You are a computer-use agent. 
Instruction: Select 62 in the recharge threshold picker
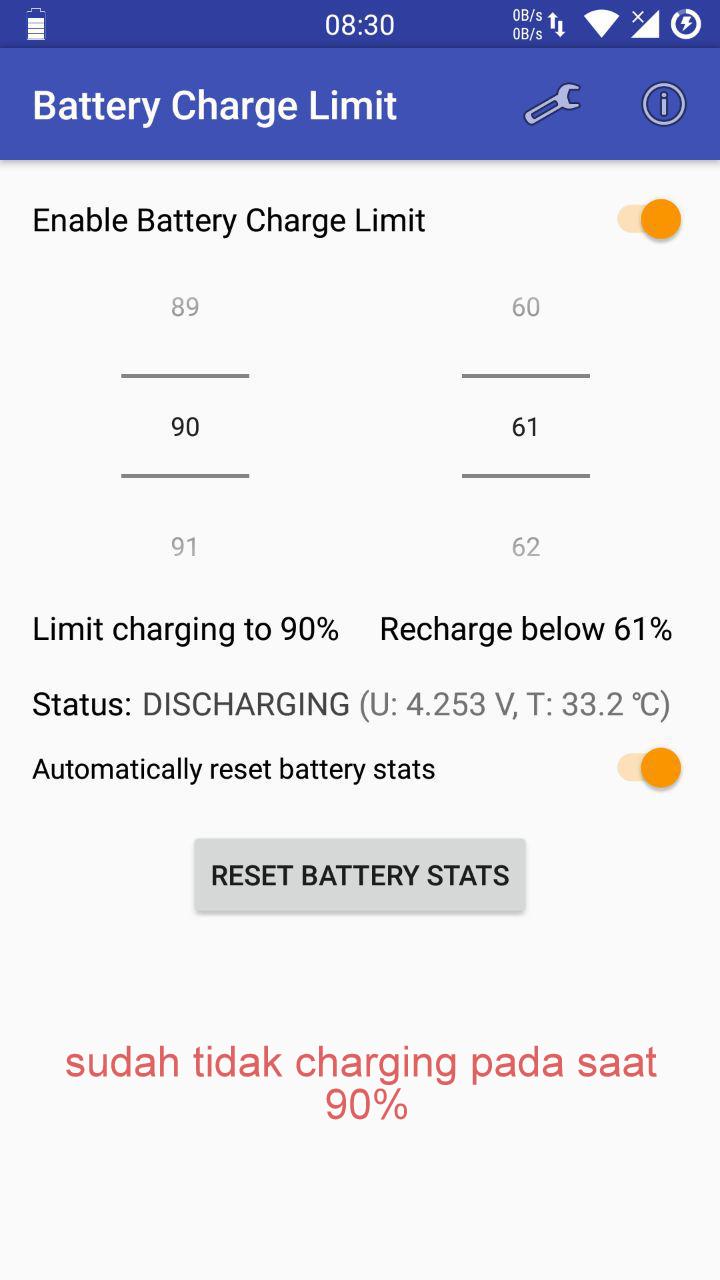tap(525, 547)
